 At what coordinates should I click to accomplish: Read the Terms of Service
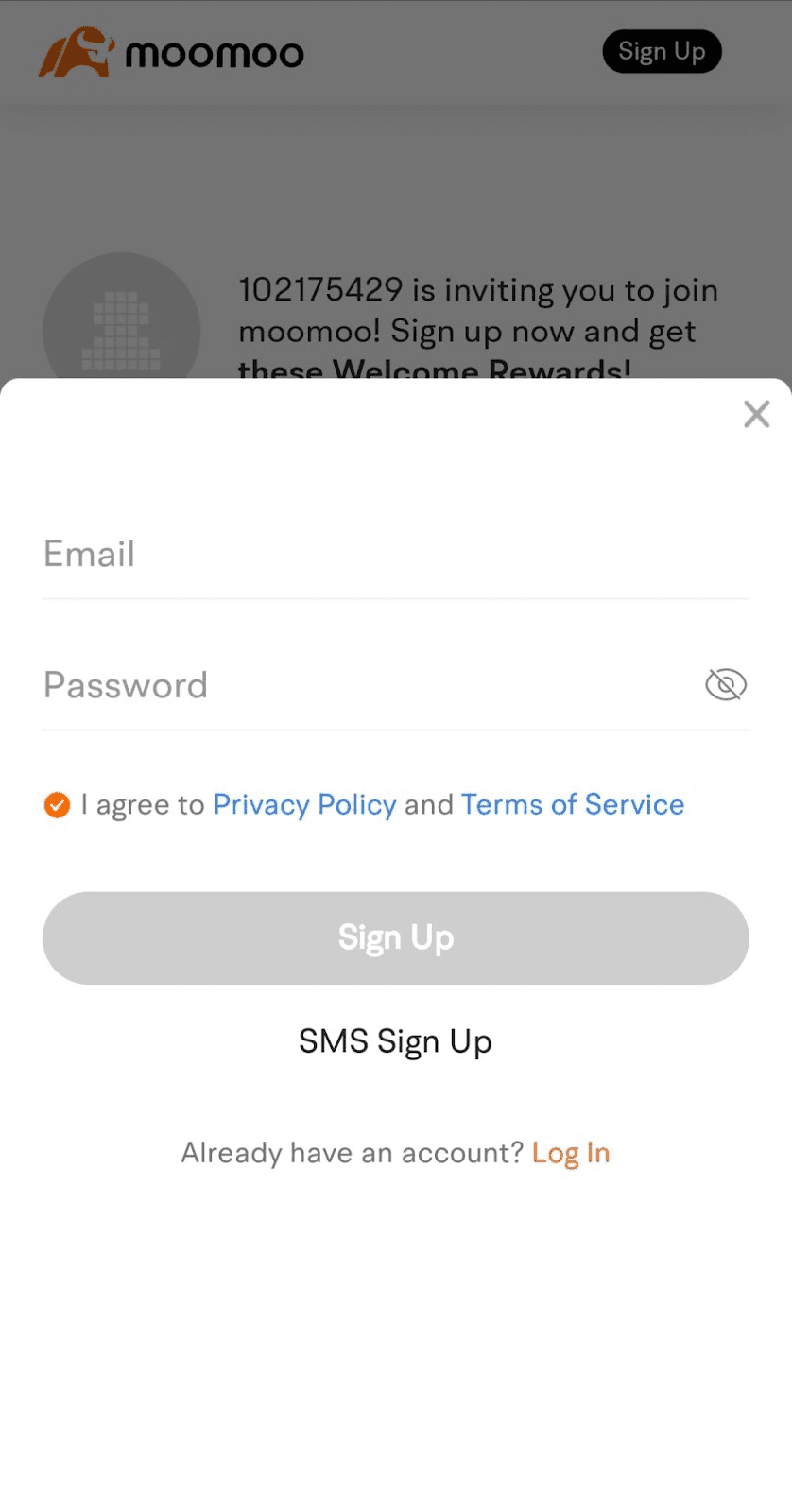(572, 805)
